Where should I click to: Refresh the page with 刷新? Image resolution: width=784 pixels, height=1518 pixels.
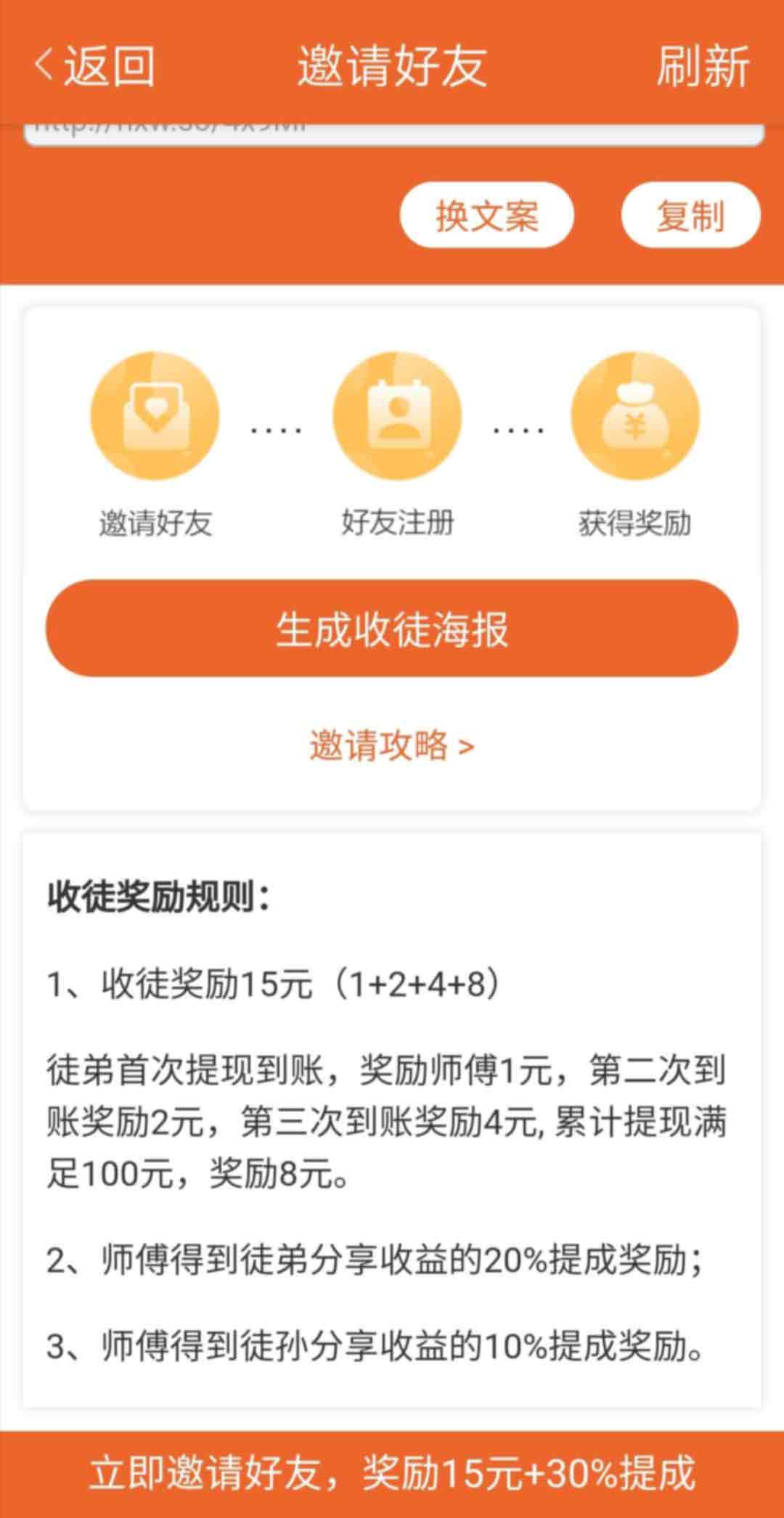(703, 65)
